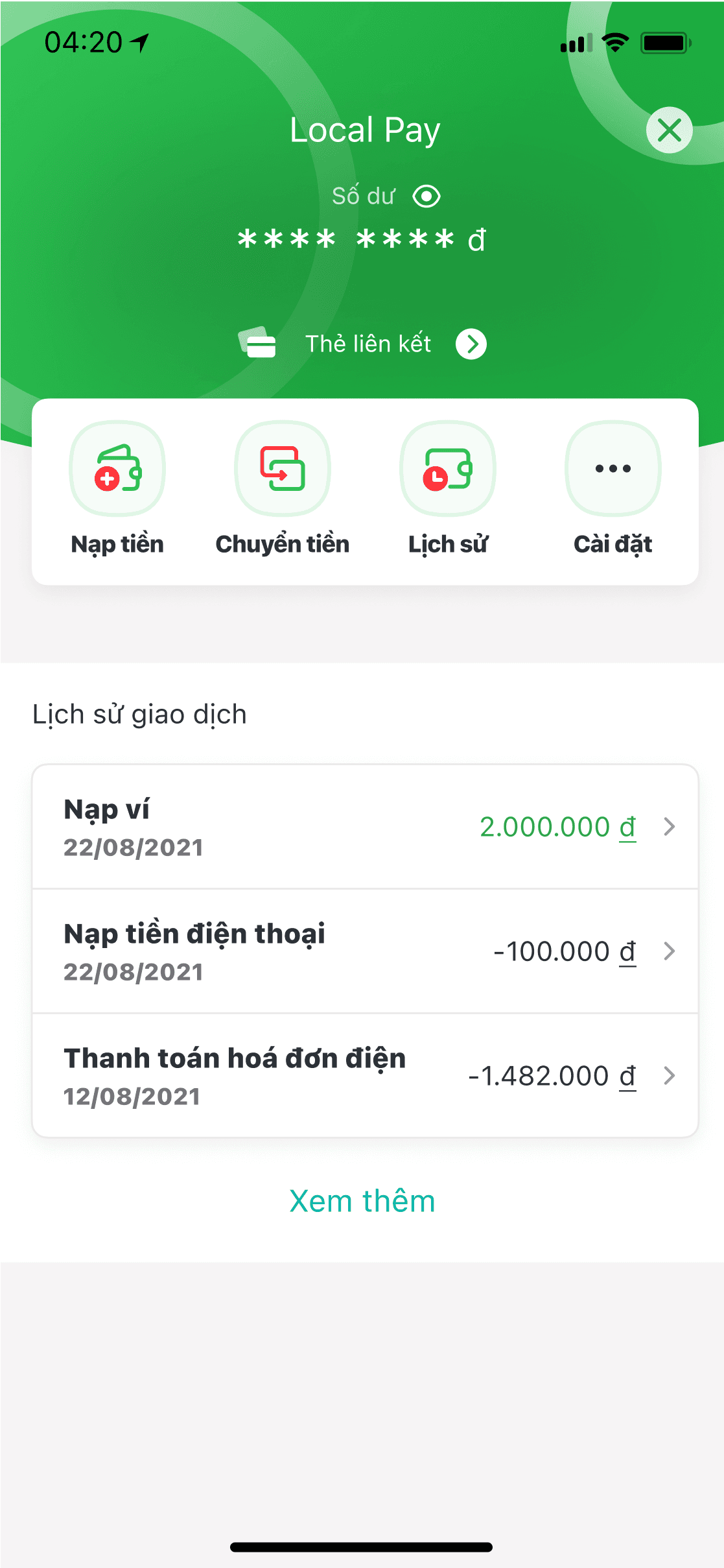The image size is (724, 1568).
Task: Select Thanh toán hoá đơn điện transaction
Action: click(365, 1076)
